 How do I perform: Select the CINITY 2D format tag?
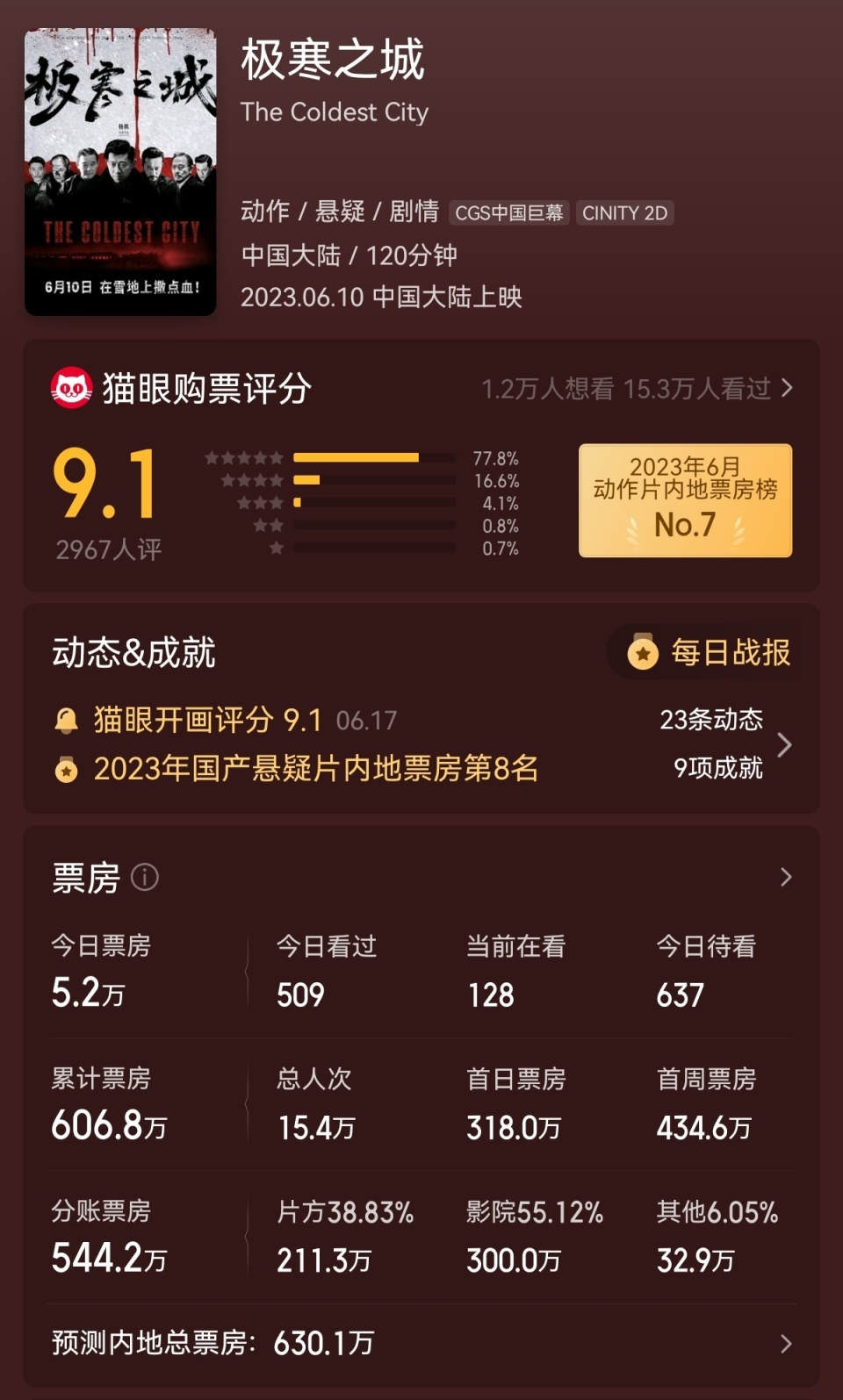pyautogui.click(x=624, y=212)
